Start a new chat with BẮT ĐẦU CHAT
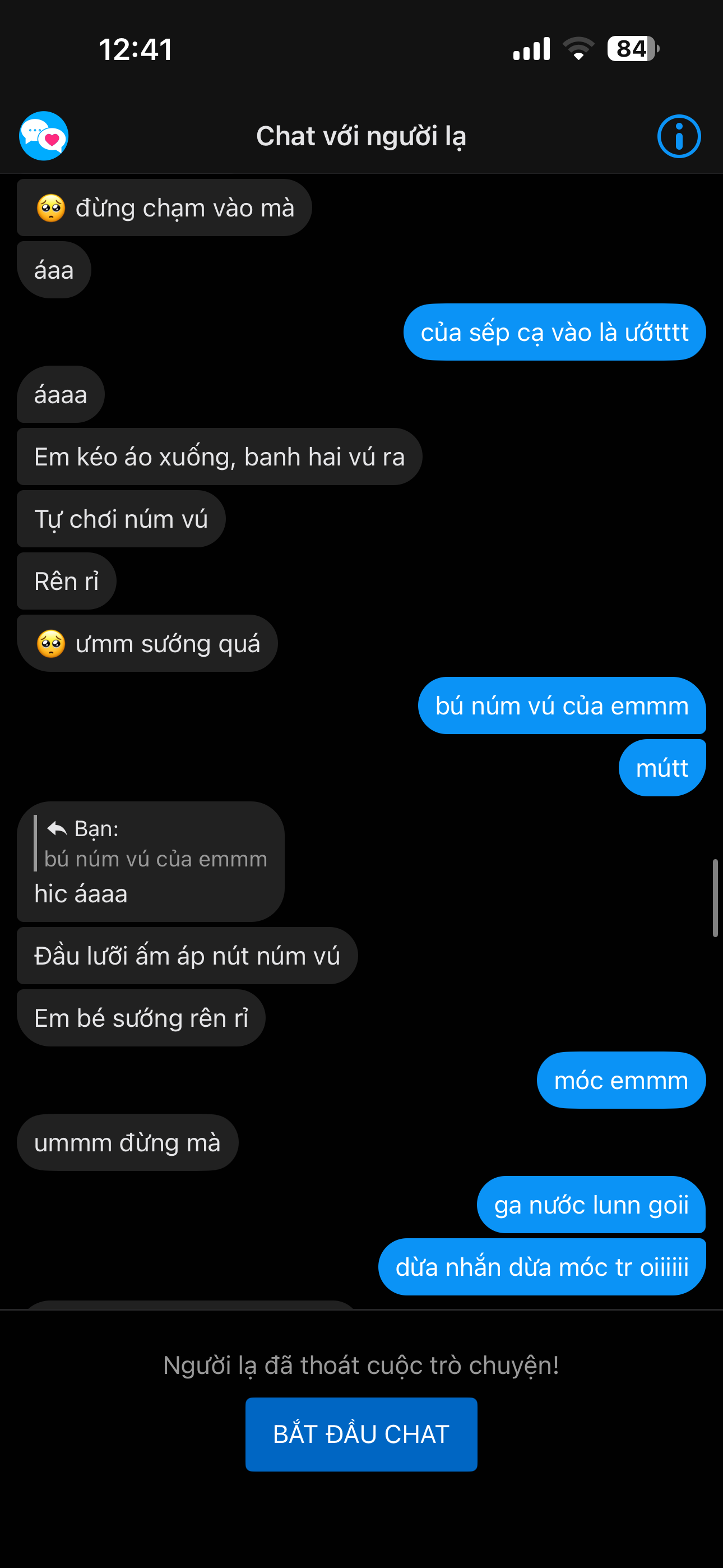This screenshot has width=723, height=1568. tap(361, 1434)
